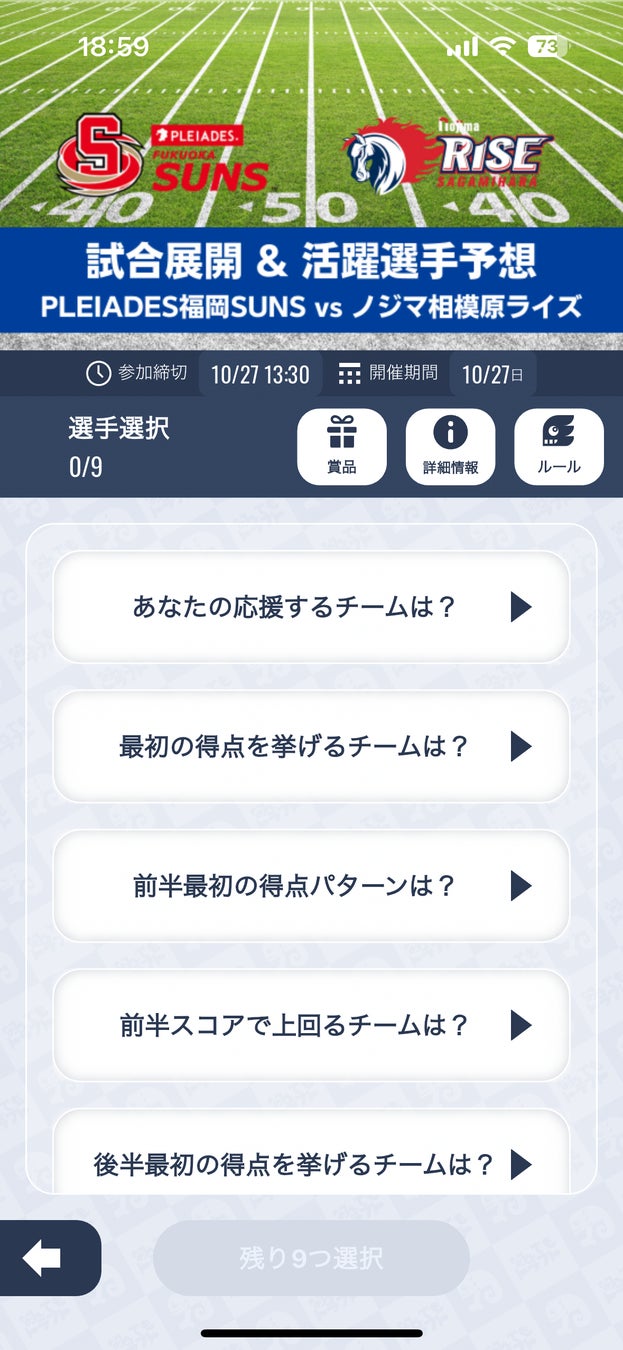Open the ルール rules button
The height and width of the screenshot is (1350, 623).
[x=559, y=447]
